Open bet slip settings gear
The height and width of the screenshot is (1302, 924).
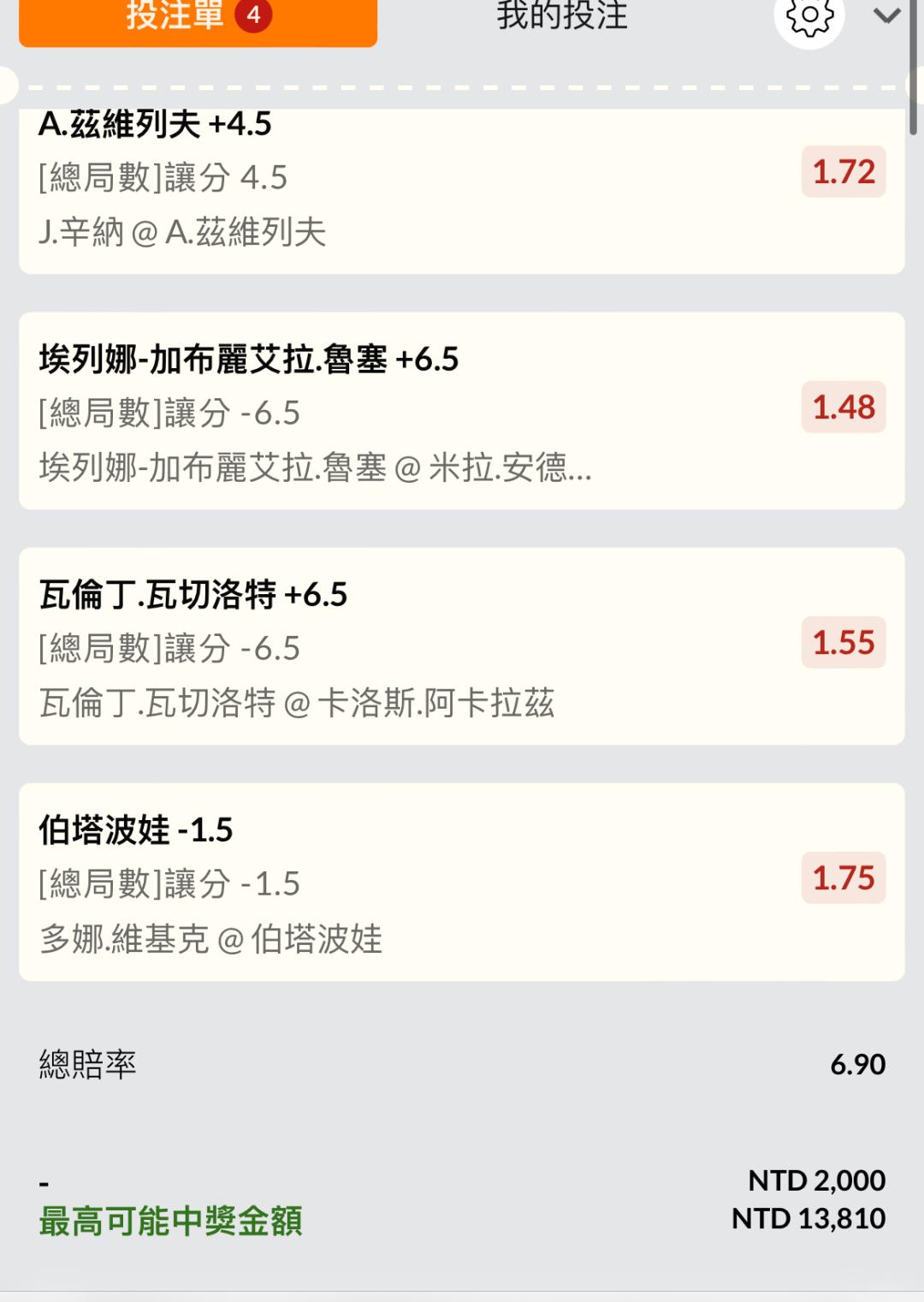[x=808, y=19]
